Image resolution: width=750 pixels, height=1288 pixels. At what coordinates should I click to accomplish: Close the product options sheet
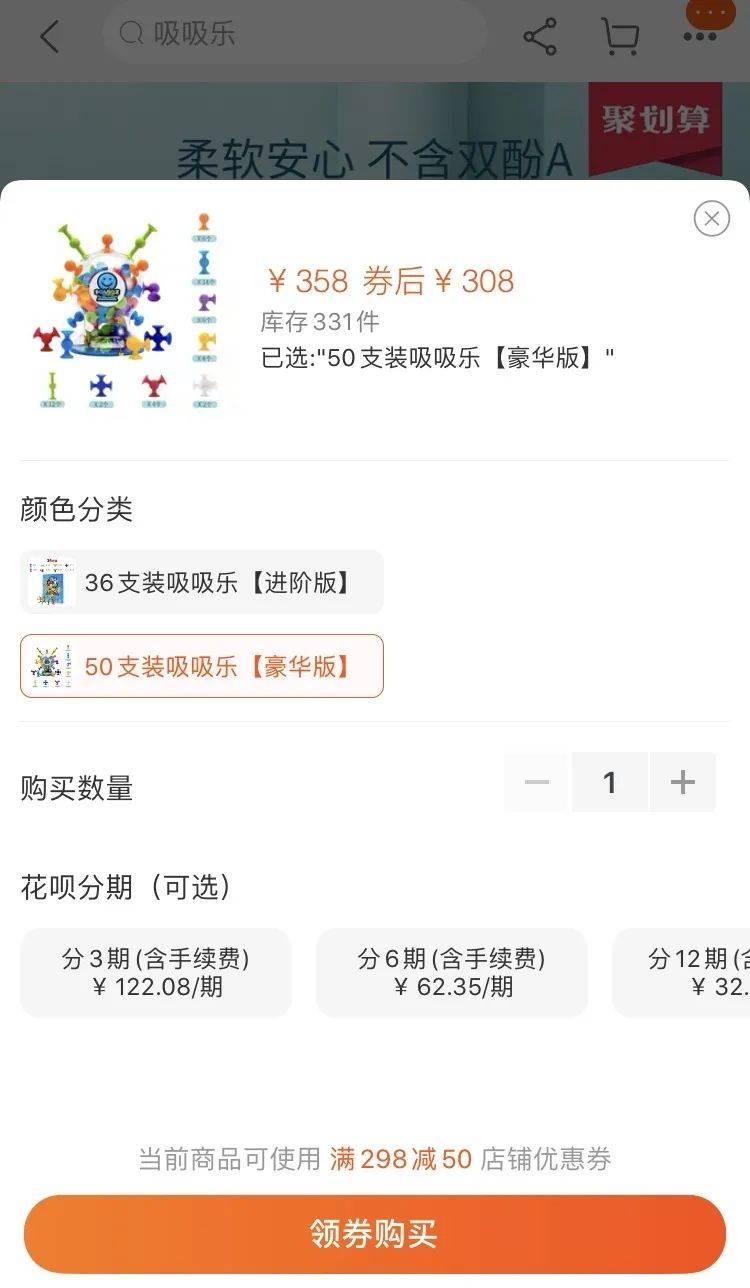pos(711,218)
